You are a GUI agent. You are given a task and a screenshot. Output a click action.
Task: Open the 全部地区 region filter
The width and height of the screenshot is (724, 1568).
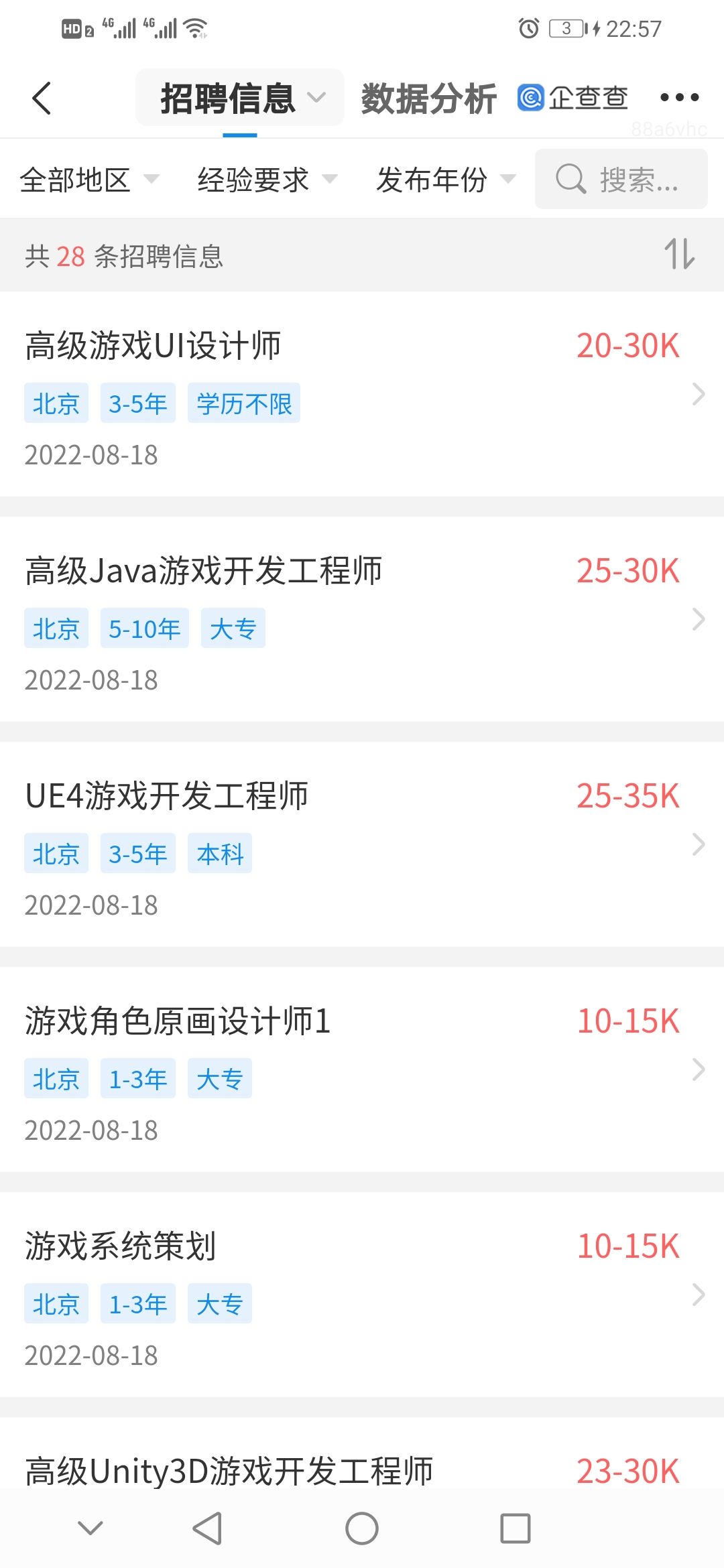[89, 180]
